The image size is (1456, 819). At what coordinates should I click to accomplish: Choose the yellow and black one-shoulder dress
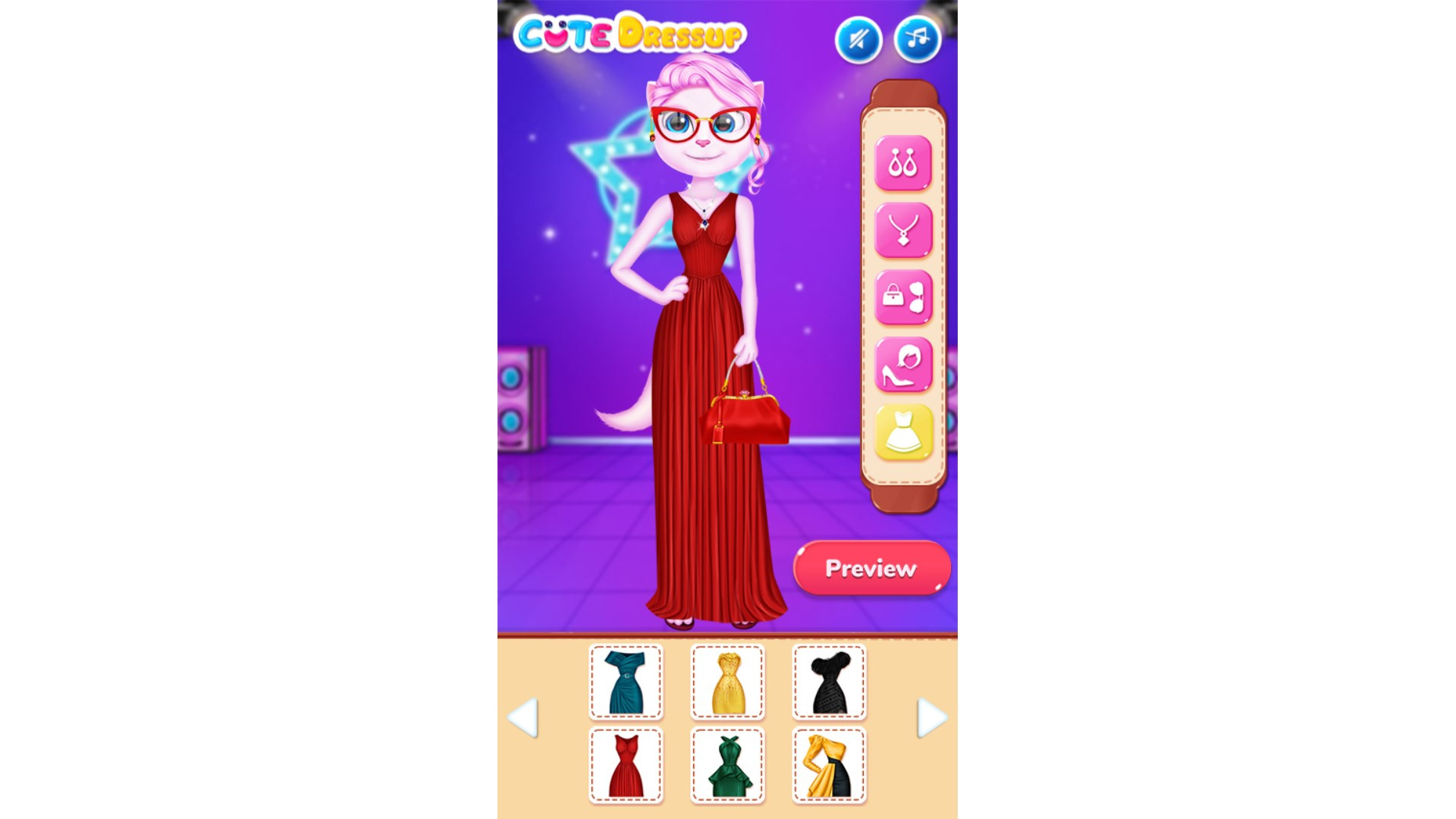coord(829,765)
